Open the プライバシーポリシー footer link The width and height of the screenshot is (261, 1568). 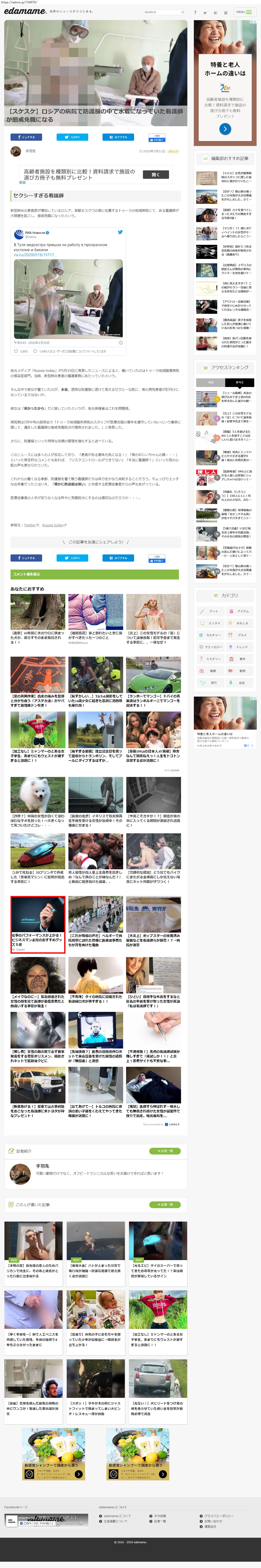(218, 1516)
